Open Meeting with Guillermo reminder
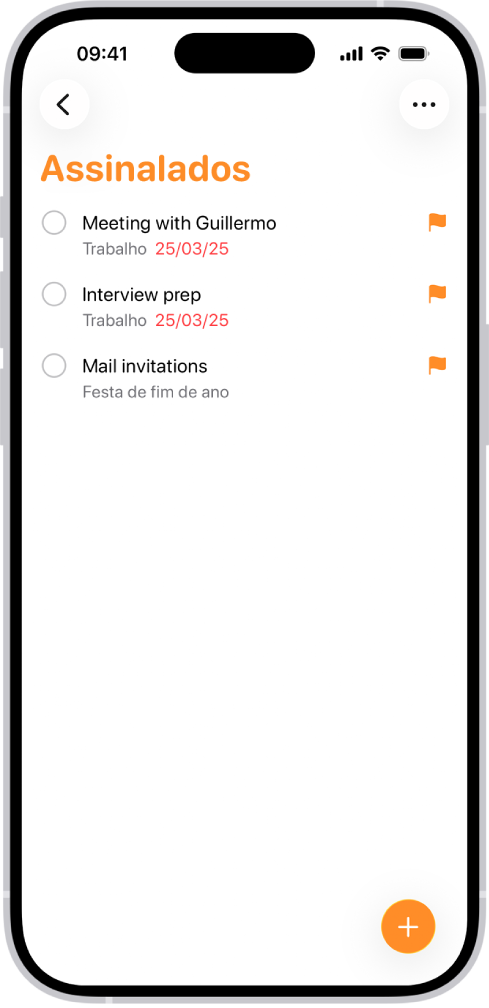The width and height of the screenshot is (489, 1008). (179, 223)
